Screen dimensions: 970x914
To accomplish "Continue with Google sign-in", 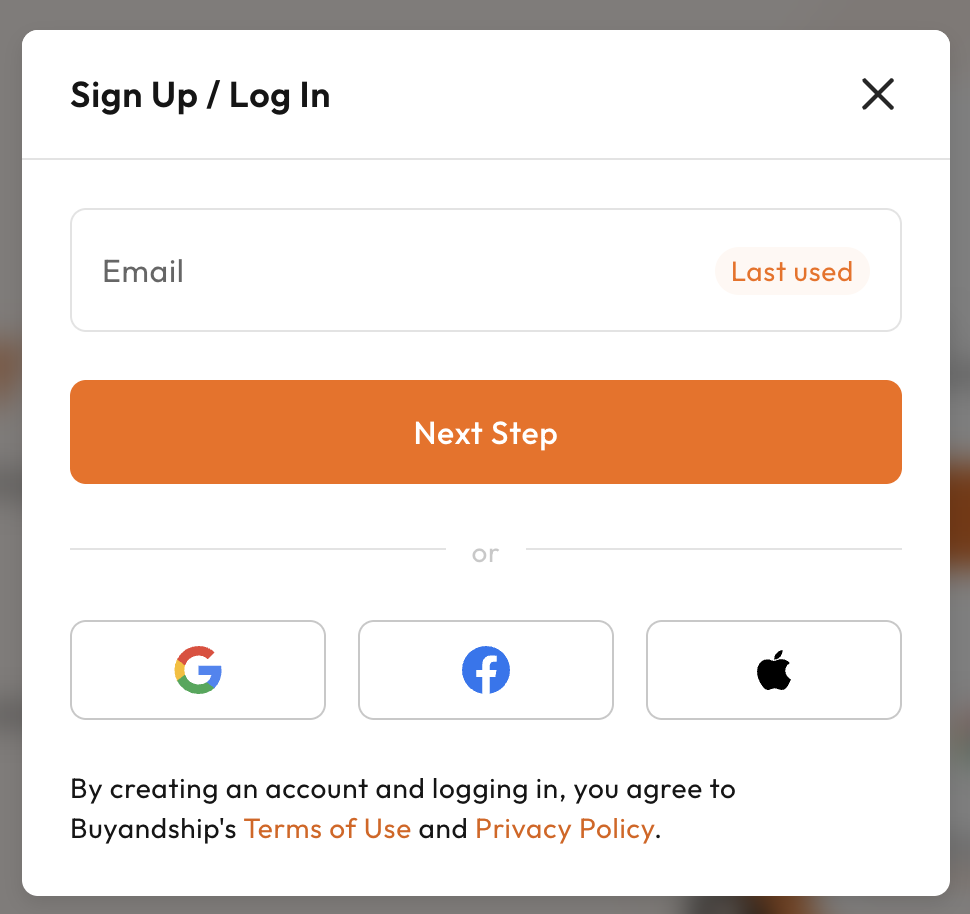I will coord(198,670).
